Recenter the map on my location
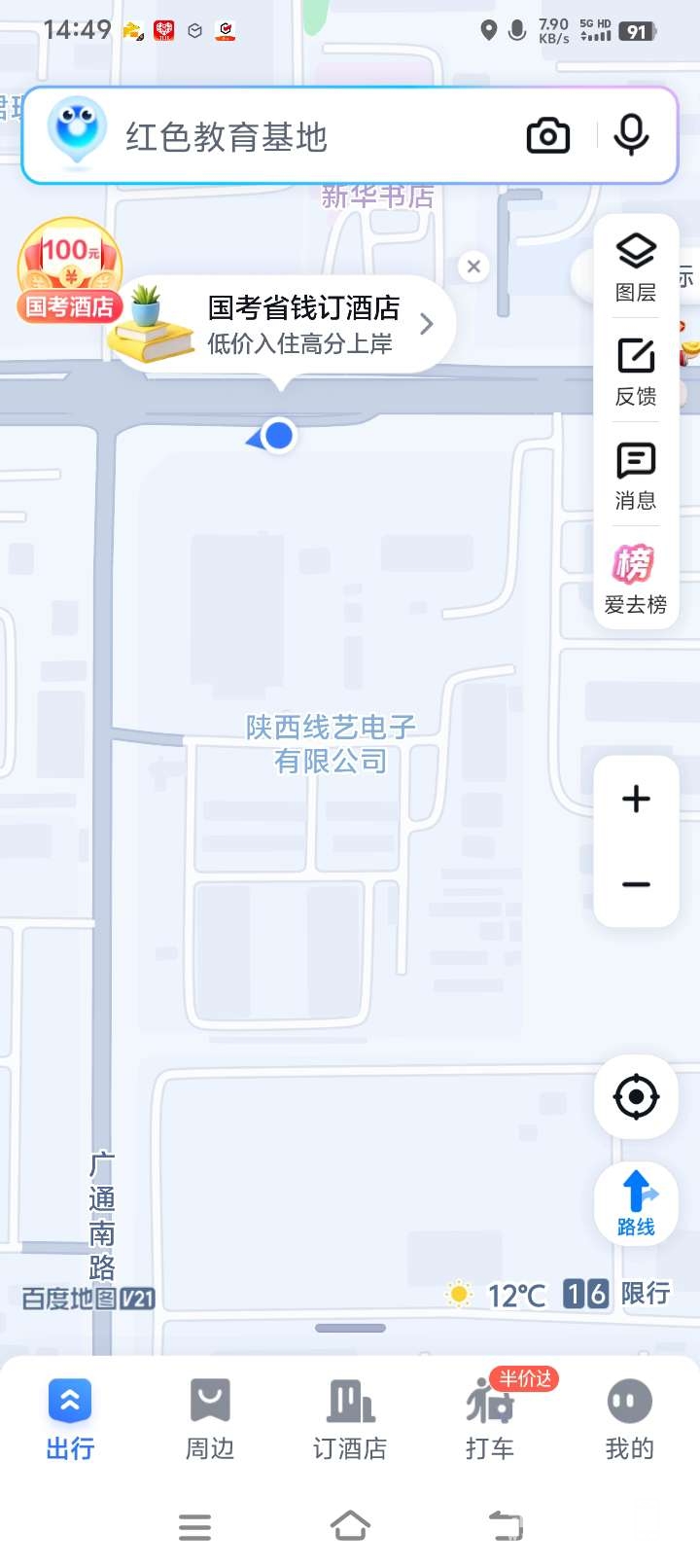The height and width of the screenshot is (1568, 700). [636, 1097]
